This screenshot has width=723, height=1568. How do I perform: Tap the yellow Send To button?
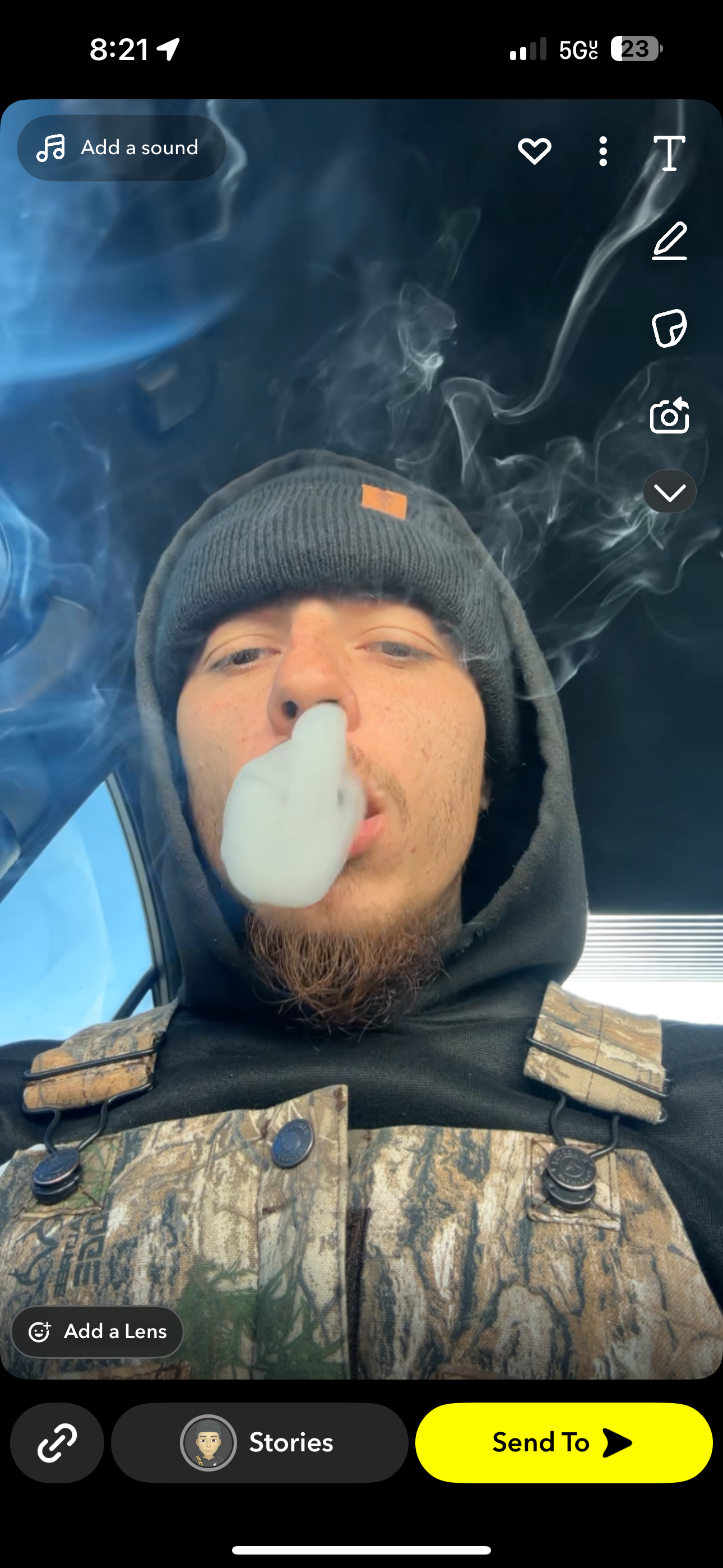tap(564, 1442)
